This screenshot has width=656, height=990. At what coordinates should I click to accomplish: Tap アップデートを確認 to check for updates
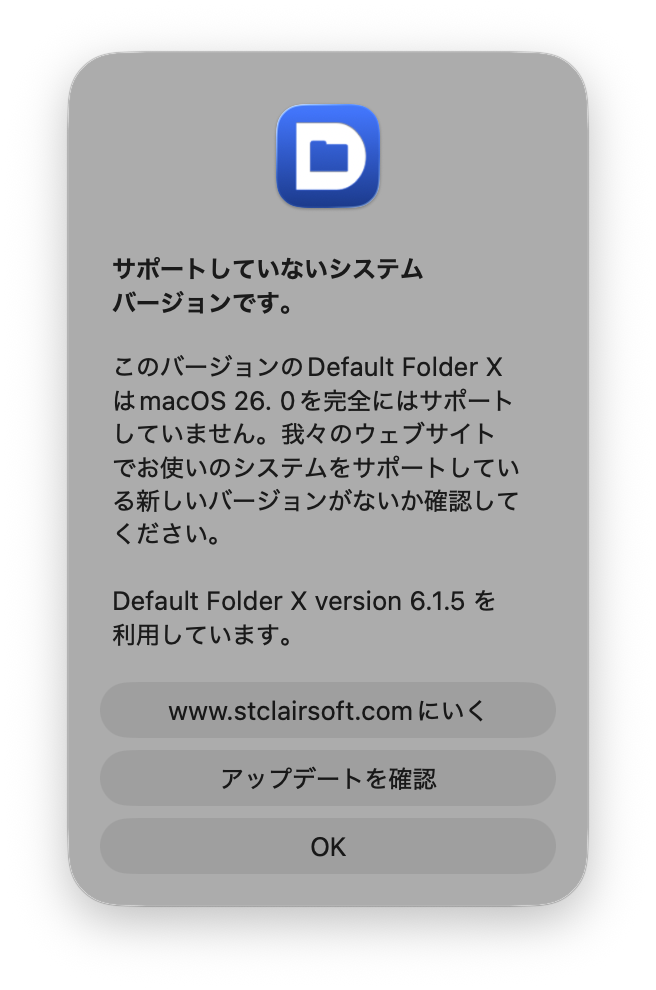coord(327,779)
